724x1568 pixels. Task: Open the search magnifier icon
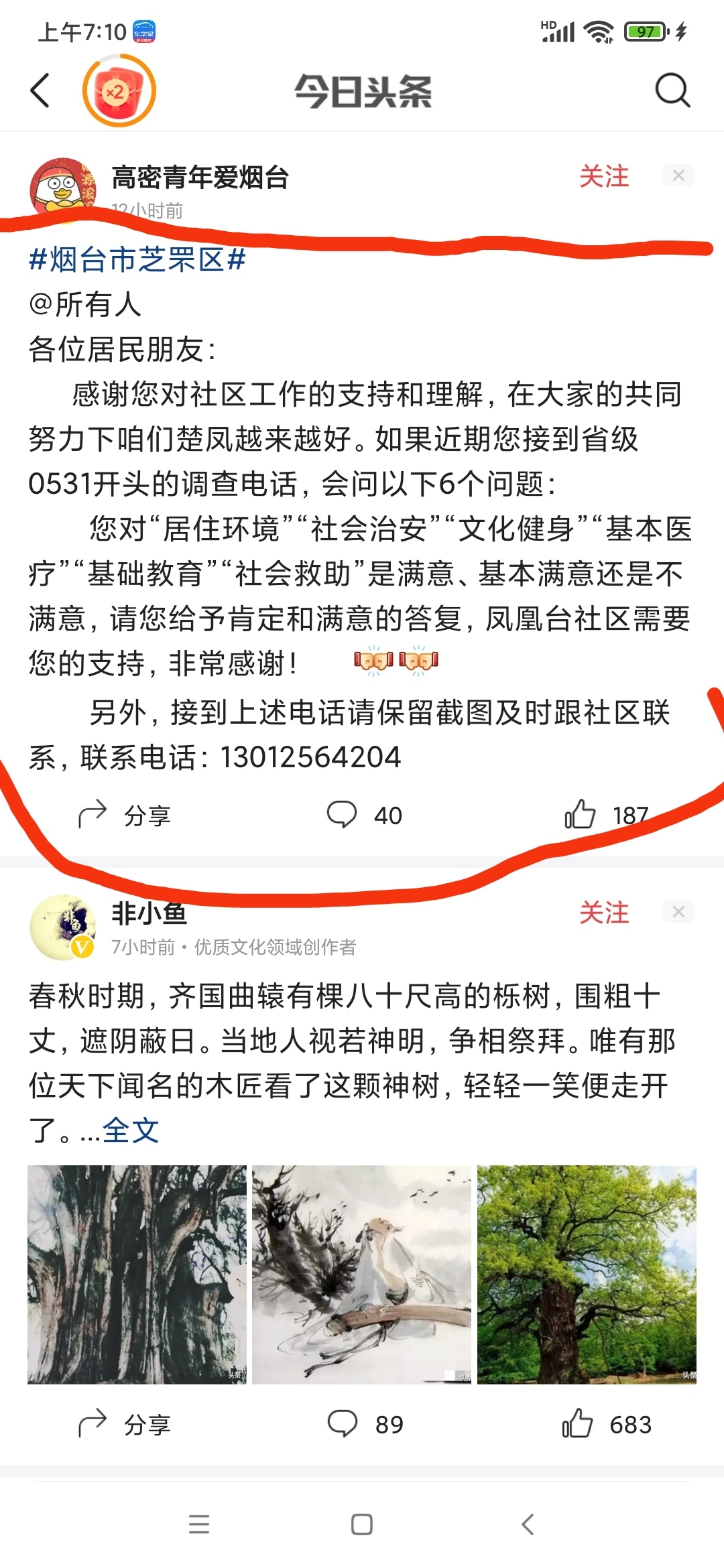(672, 90)
